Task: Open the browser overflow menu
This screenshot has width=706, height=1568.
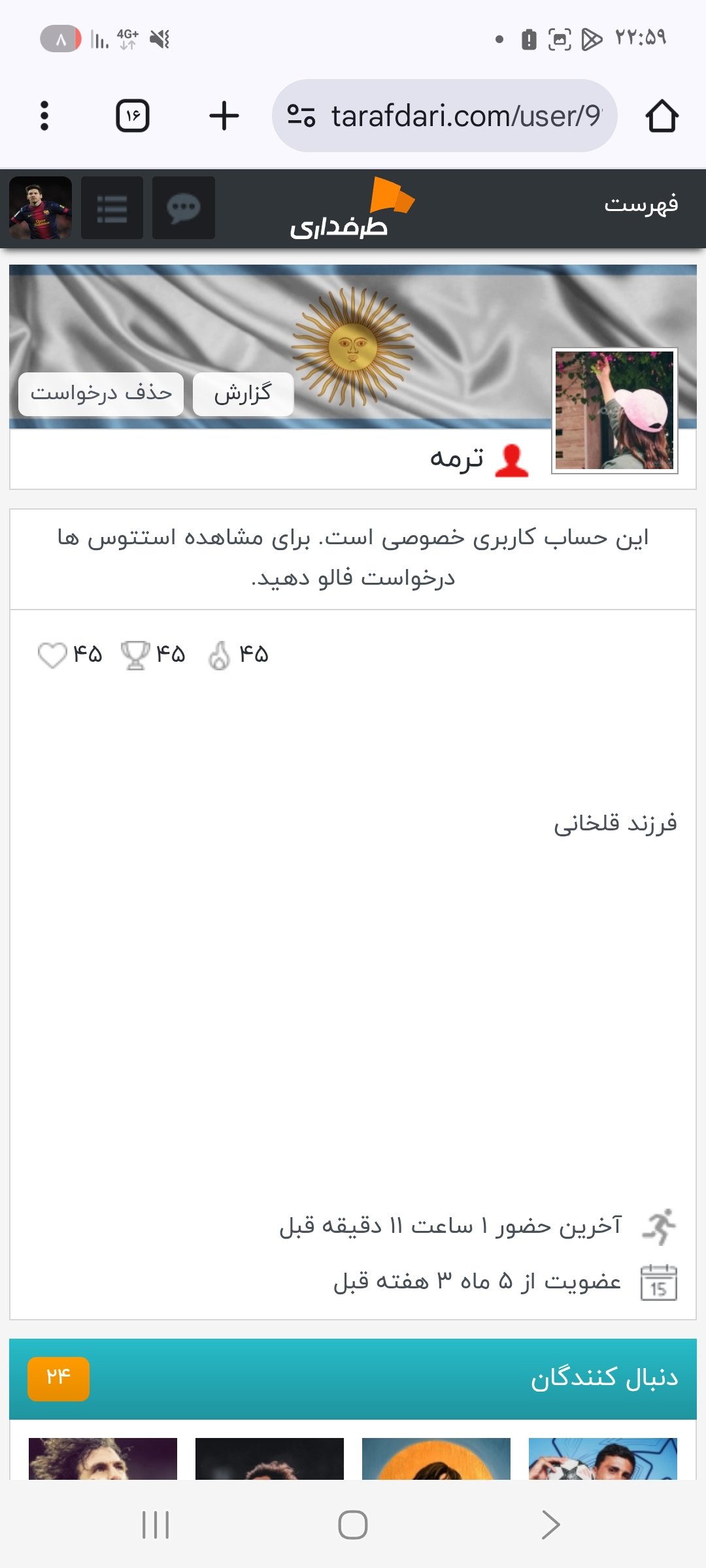Action: click(44, 116)
